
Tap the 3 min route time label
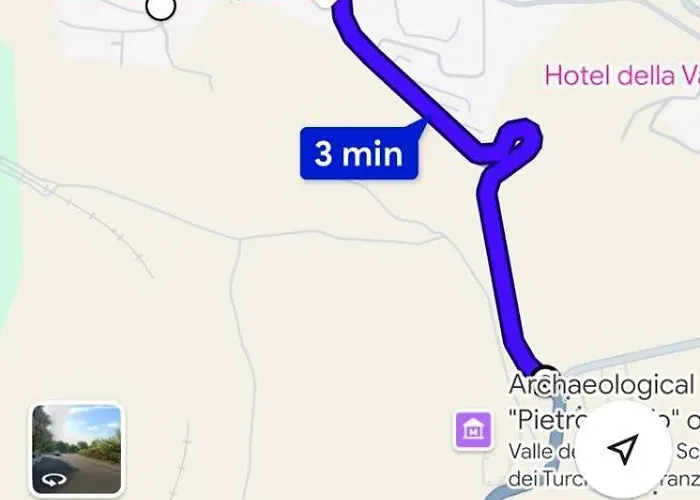(358, 154)
